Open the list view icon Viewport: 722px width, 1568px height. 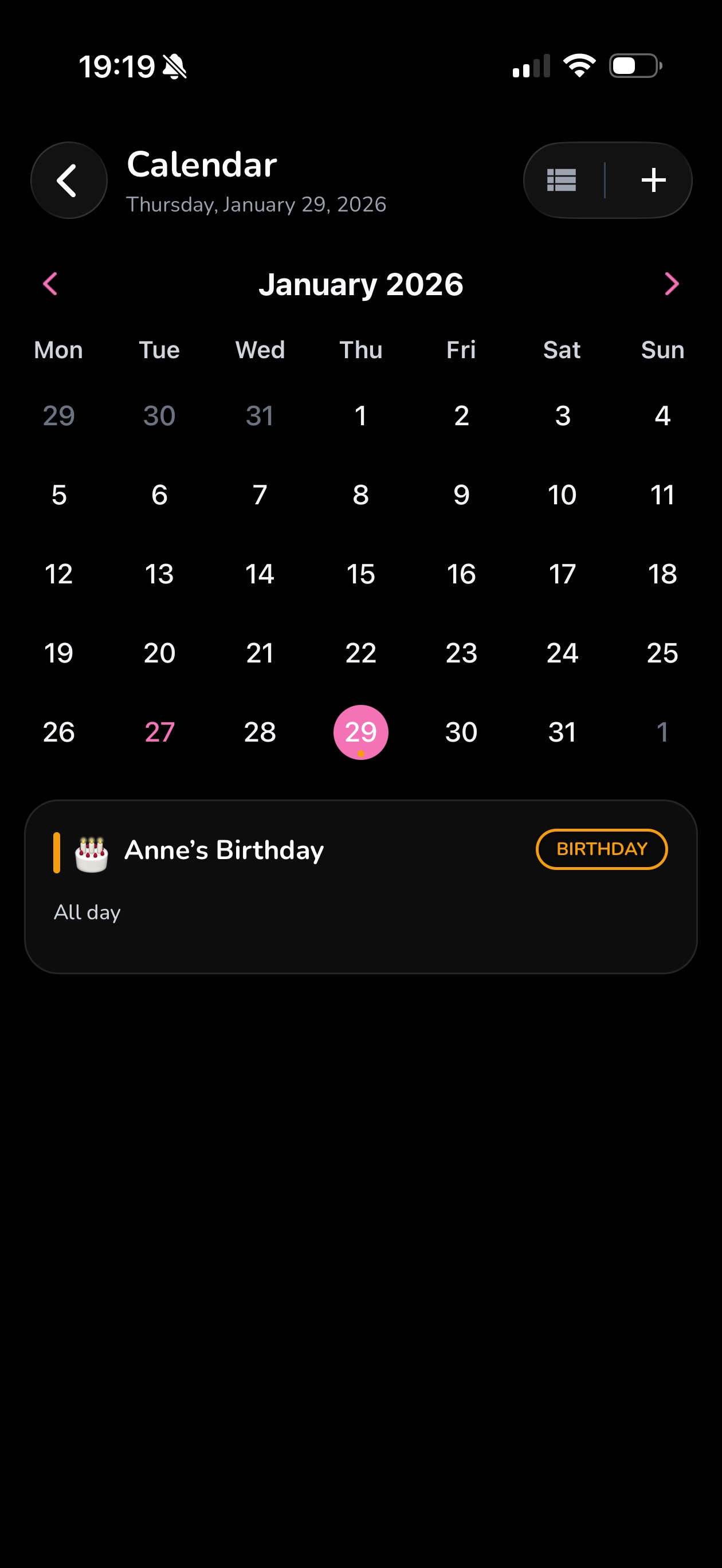[560, 179]
